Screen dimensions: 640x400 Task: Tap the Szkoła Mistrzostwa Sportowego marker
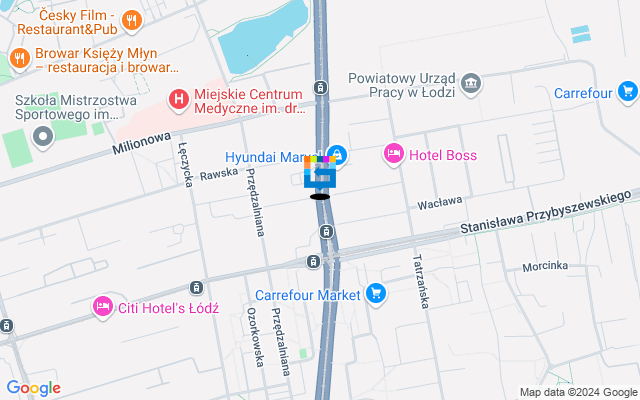[42, 138]
